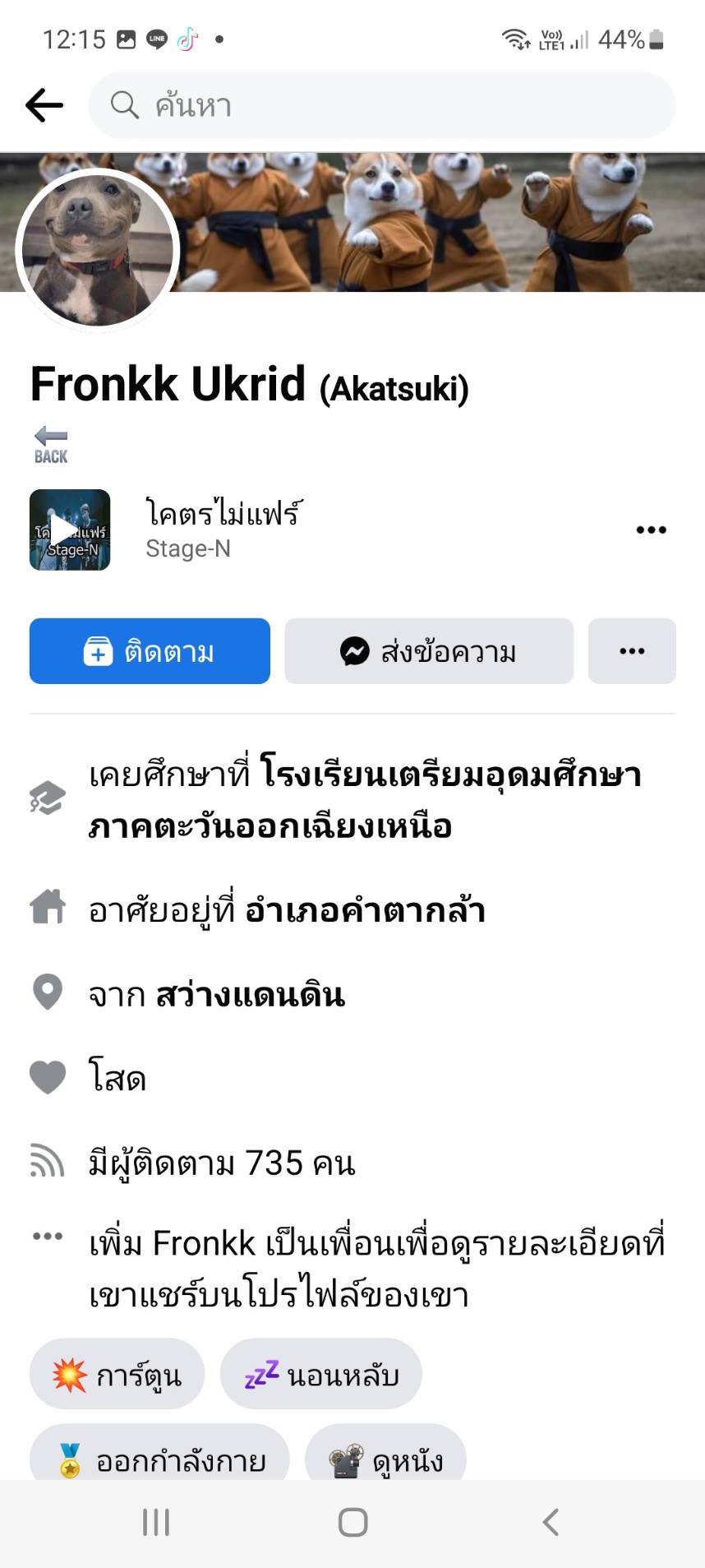Open hometown สว่างแดนดิน
Screen dimensions: 705x1568
pos(250,995)
